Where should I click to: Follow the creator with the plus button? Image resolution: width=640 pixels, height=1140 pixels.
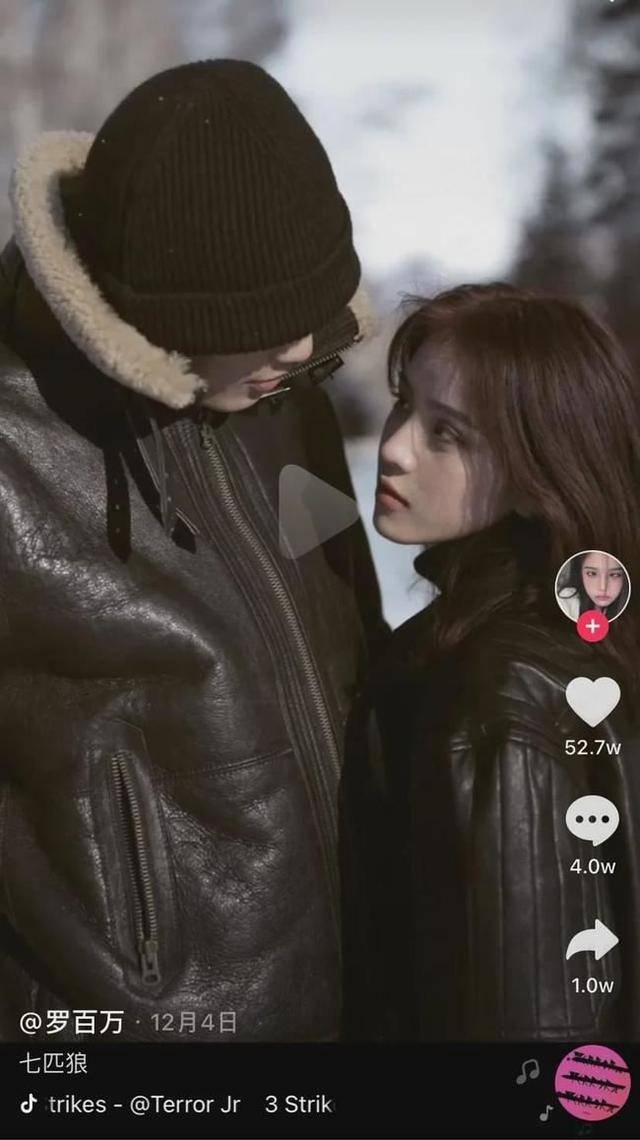[x=592, y=627]
